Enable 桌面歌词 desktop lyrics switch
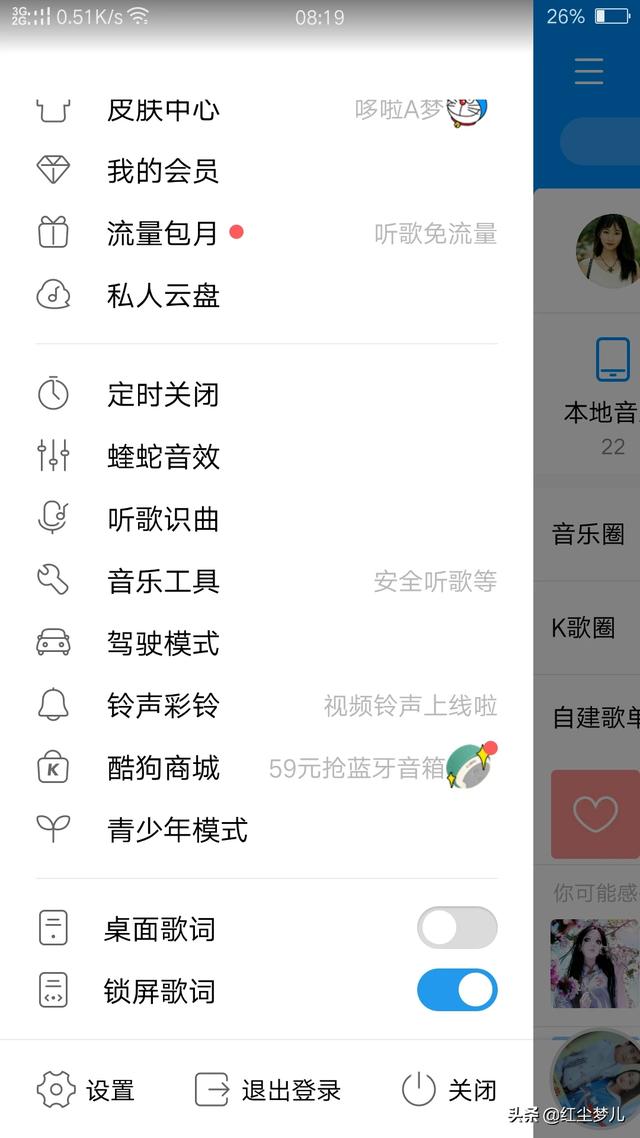This screenshot has width=640, height=1138. 457,928
